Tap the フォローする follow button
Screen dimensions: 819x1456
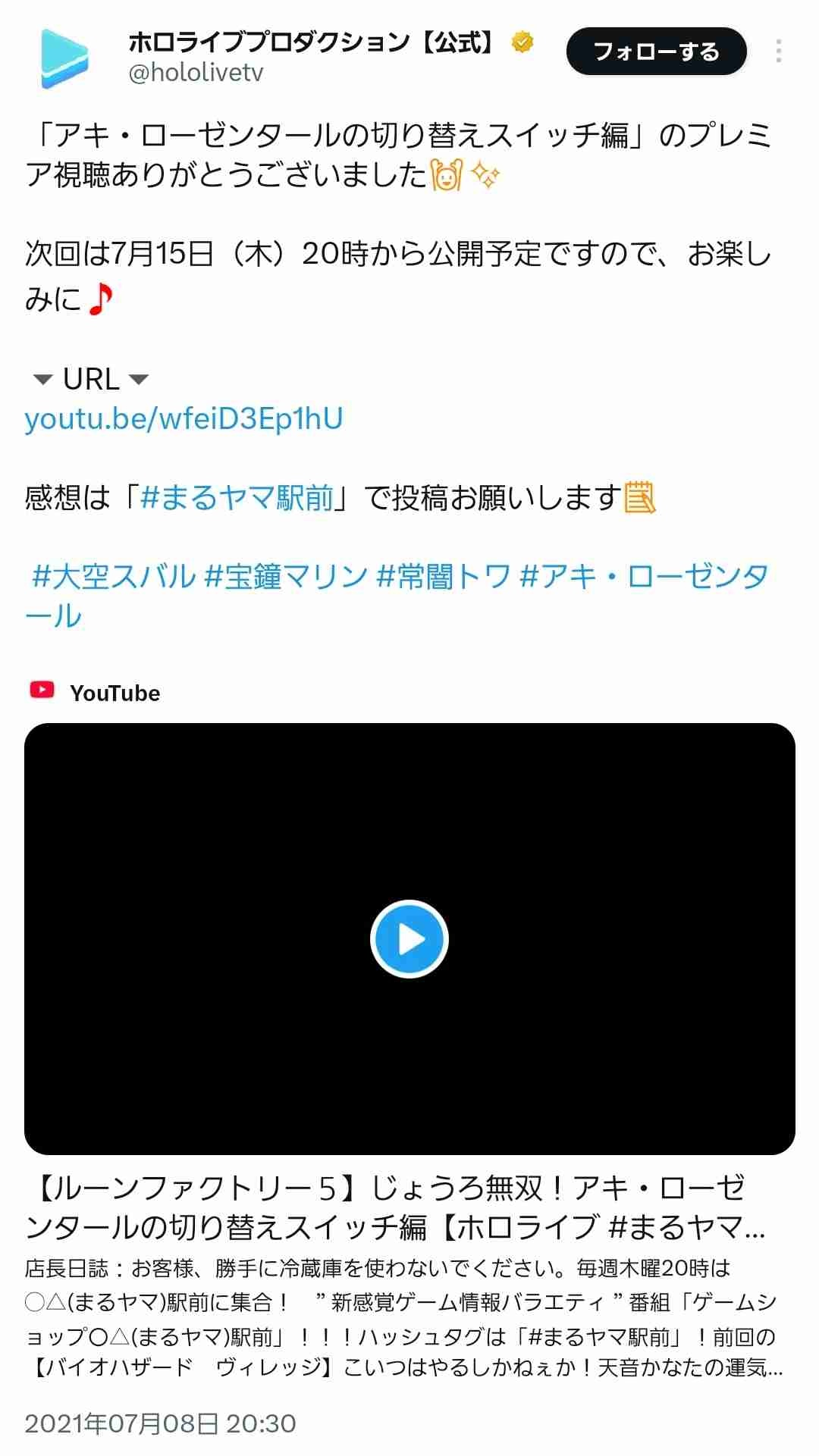[657, 52]
